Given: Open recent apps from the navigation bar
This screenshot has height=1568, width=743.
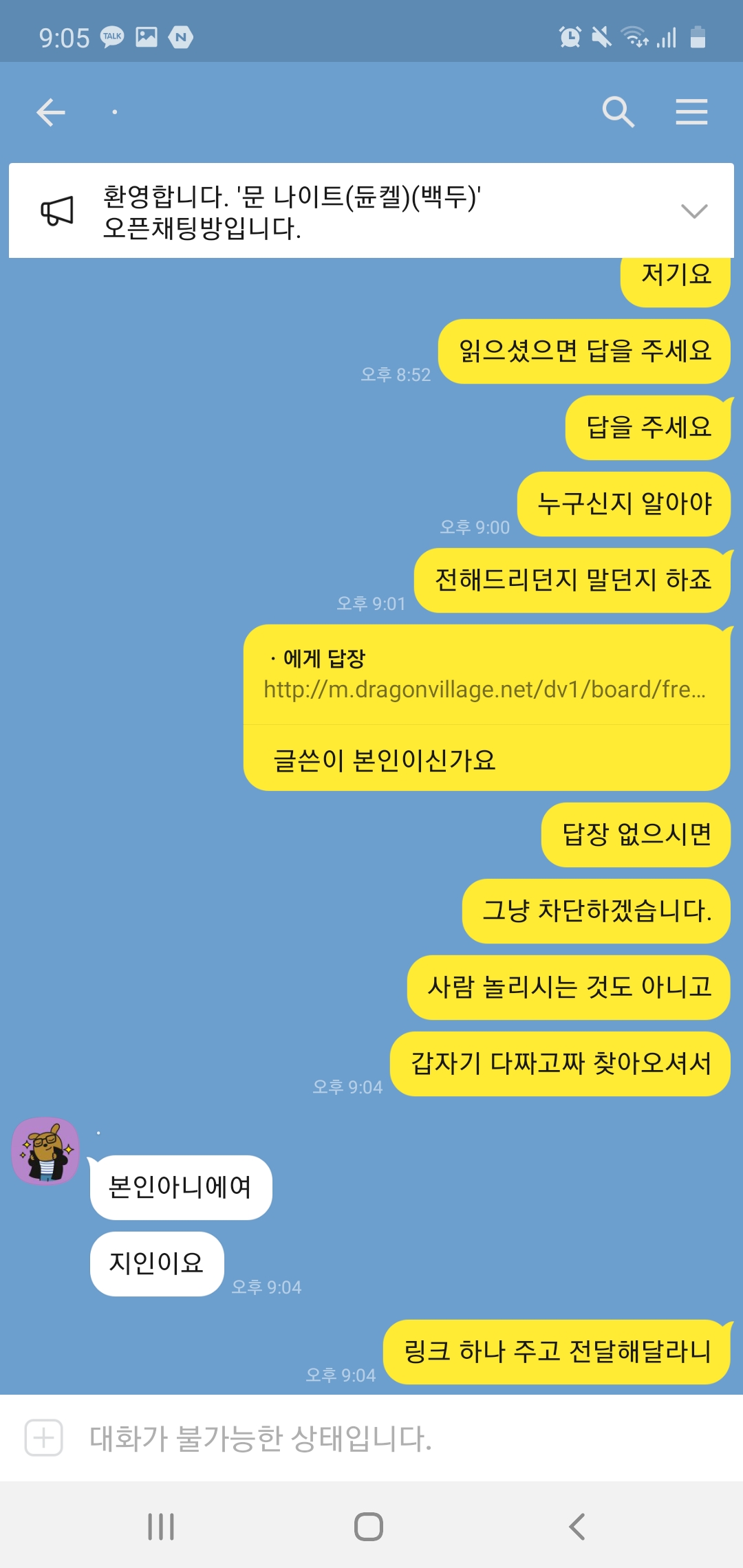Looking at the screenshot, I should 161,1526.
